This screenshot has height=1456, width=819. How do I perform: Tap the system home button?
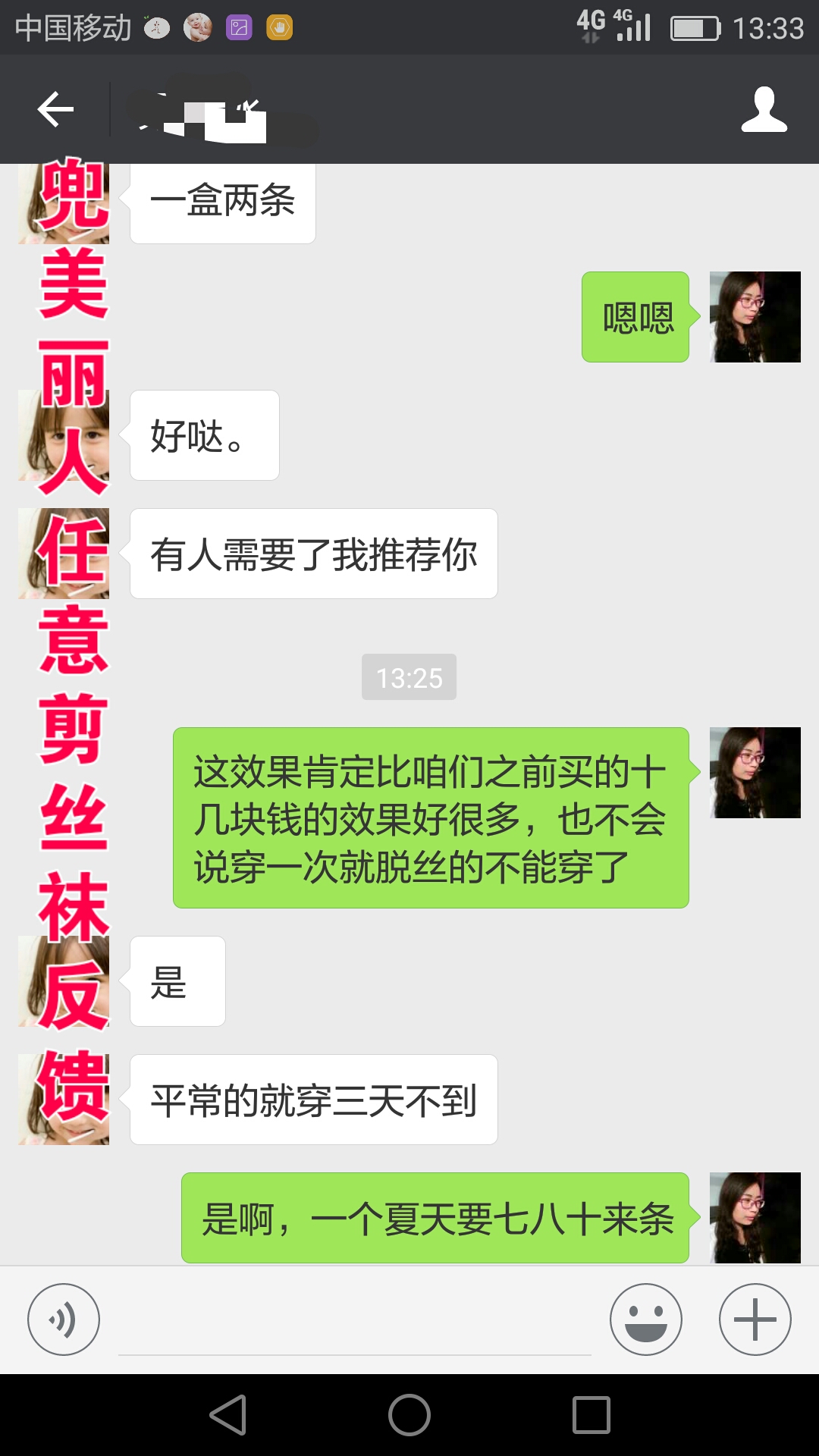(x=409, y=1415)
